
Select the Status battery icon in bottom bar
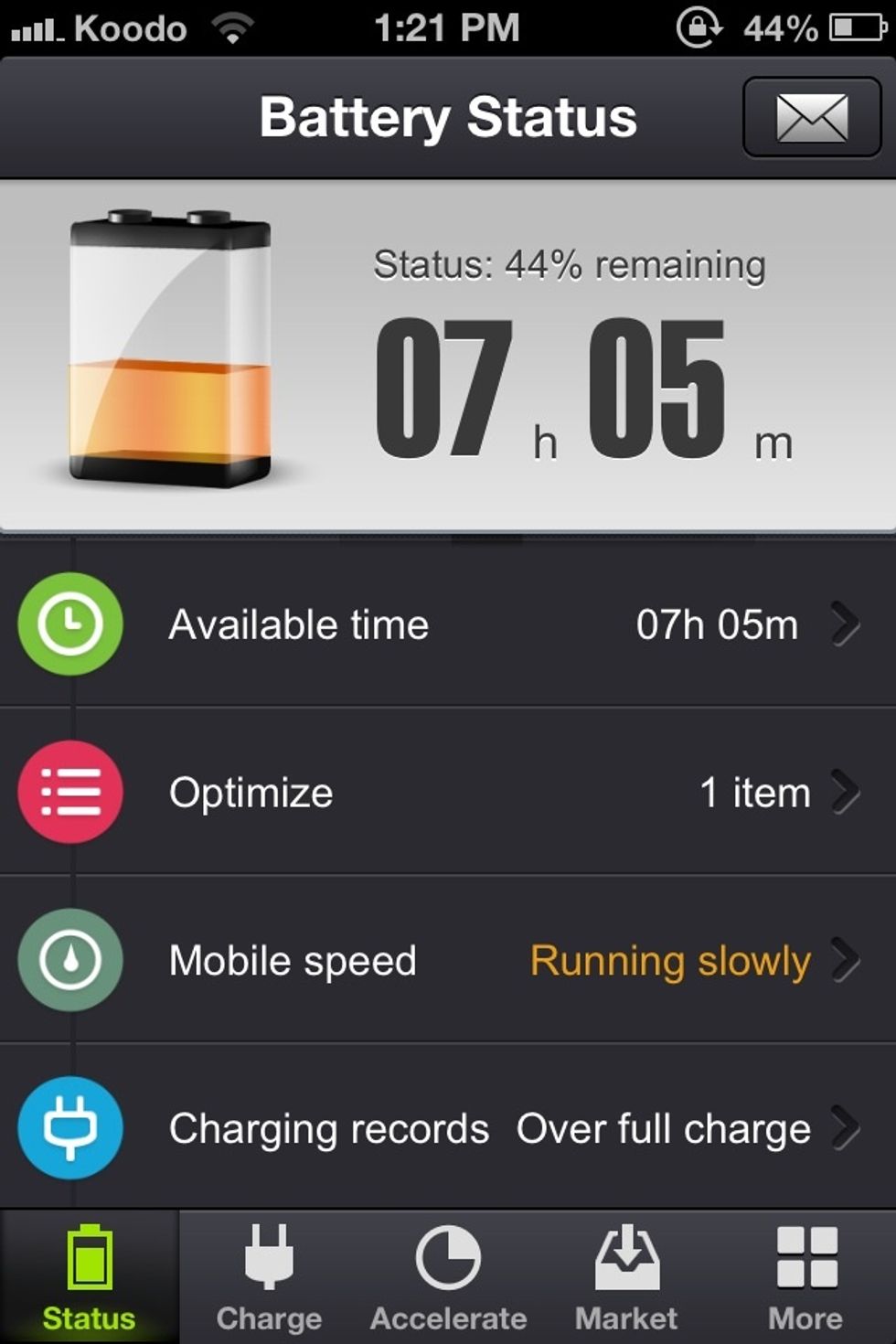[88, 1259]
